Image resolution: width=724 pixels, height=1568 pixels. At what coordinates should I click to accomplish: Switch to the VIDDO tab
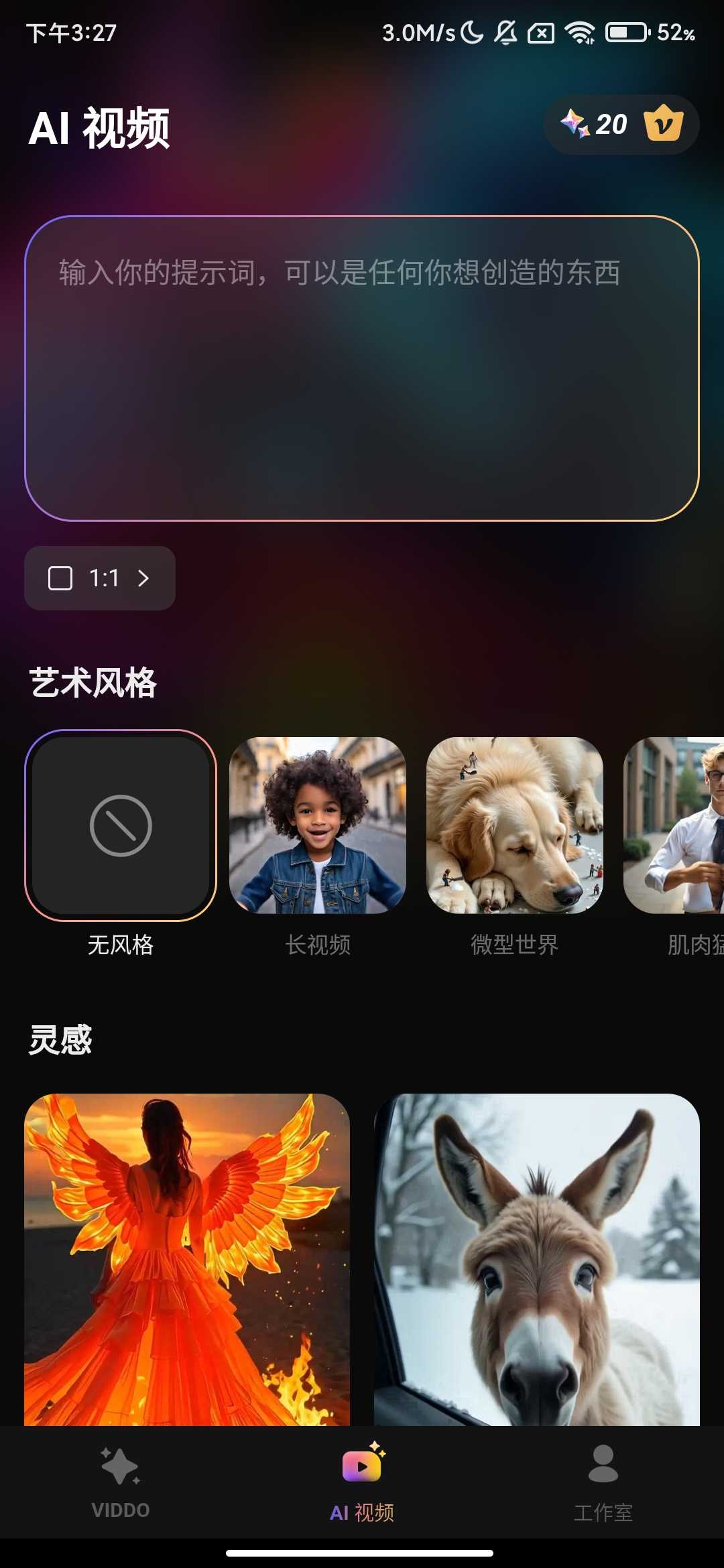click(121, 1482)
